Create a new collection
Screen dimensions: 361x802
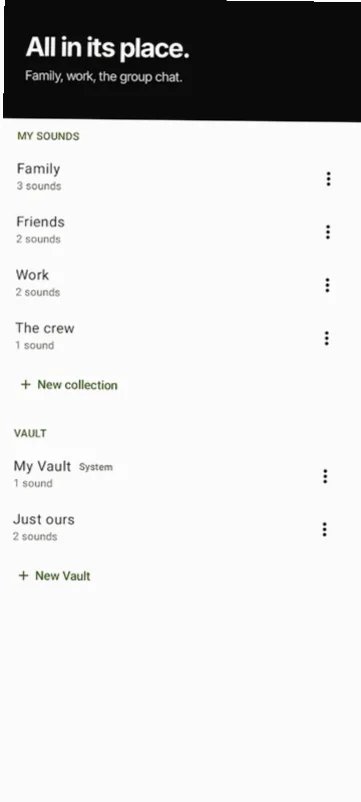coord(69,385)
